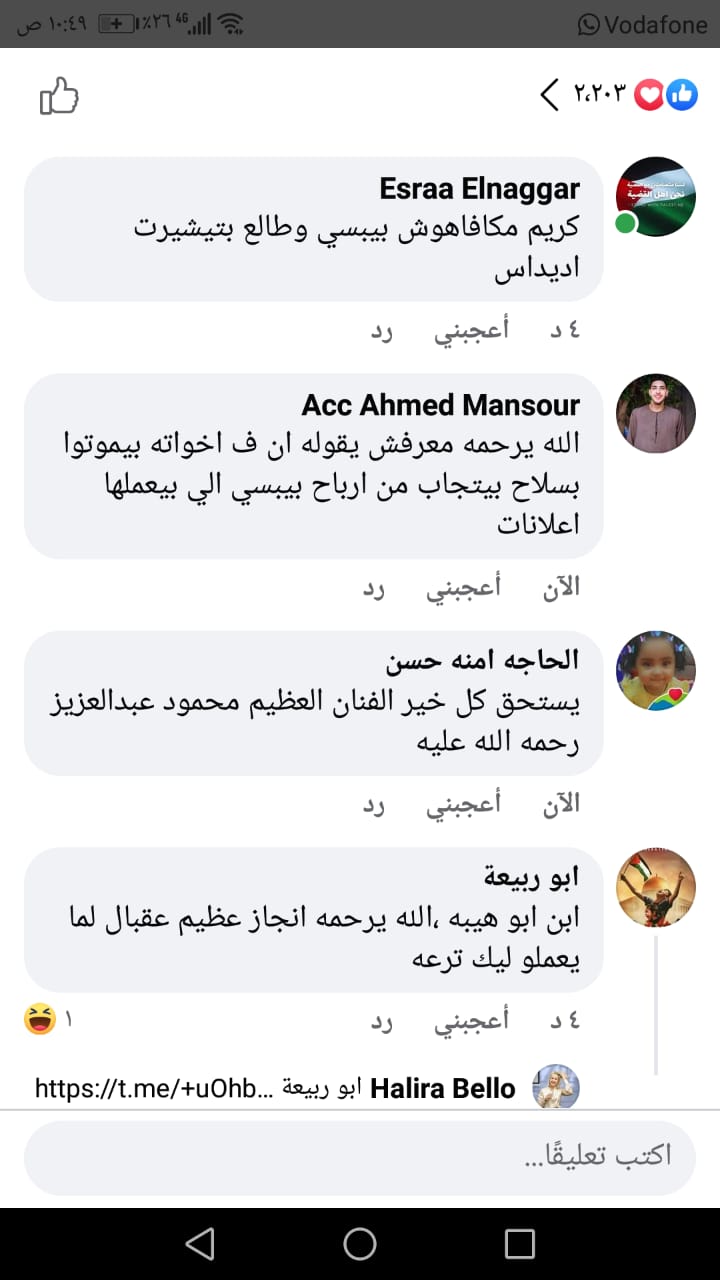Go to the home screen
Image resolution: width=720 pixels, height=1280 pixels.
click(360, 1243)
